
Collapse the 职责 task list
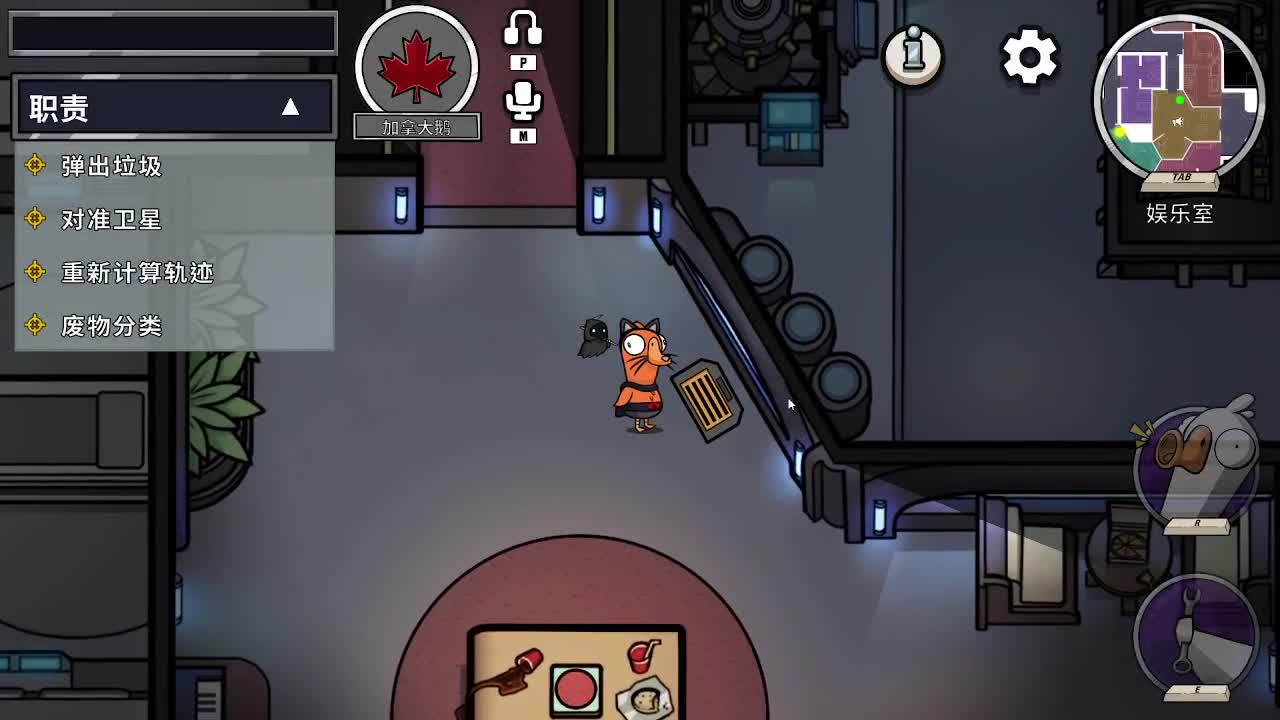(x=290, y=107)
